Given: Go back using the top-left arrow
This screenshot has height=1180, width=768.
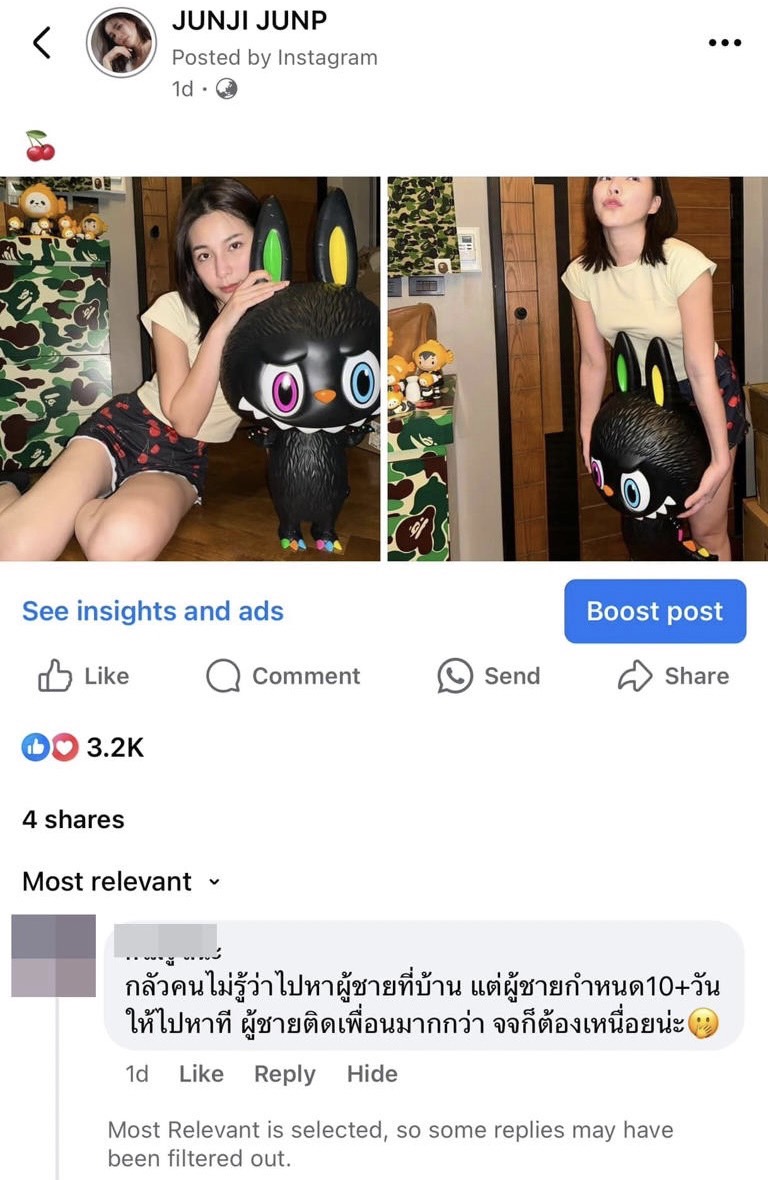Looking at the screenshot, I should click(41, 43).
